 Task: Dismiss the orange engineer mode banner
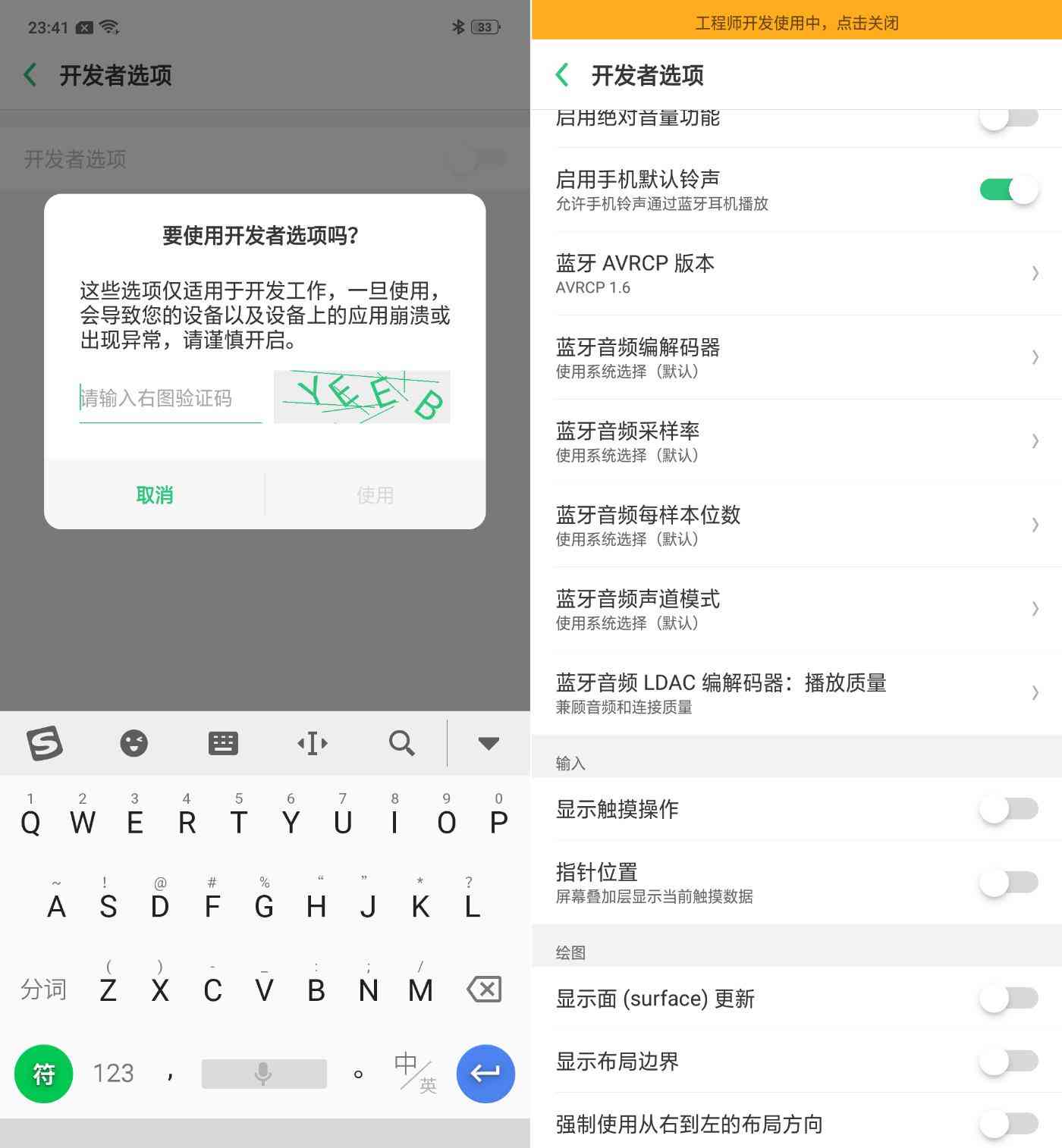point(796,23)
